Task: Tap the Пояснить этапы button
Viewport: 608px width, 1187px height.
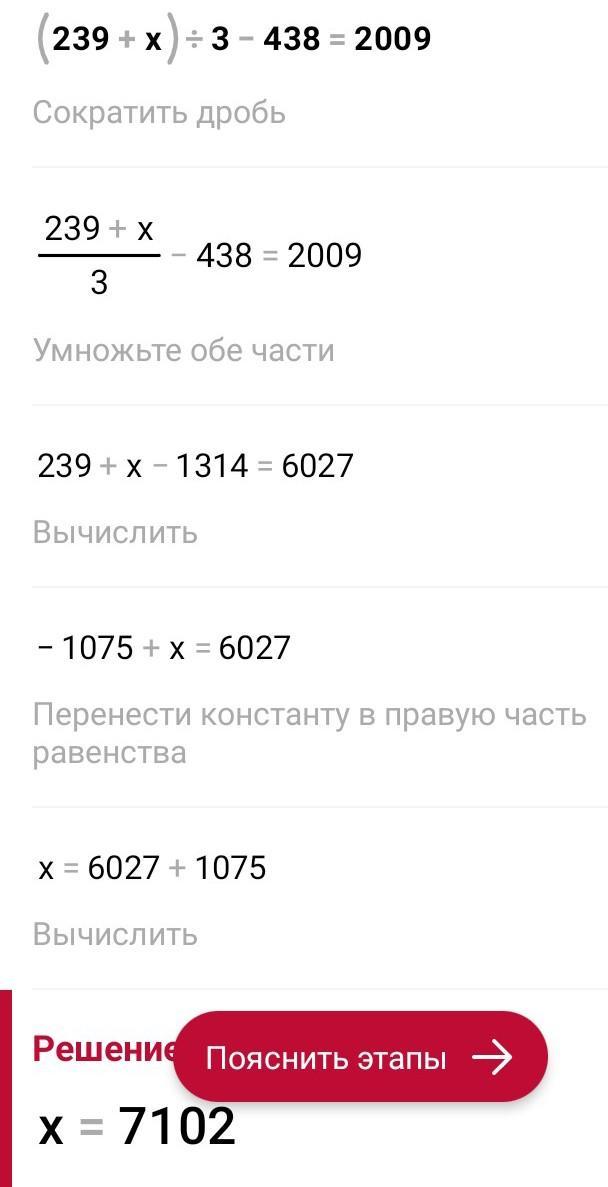Action: (360, 1057)
